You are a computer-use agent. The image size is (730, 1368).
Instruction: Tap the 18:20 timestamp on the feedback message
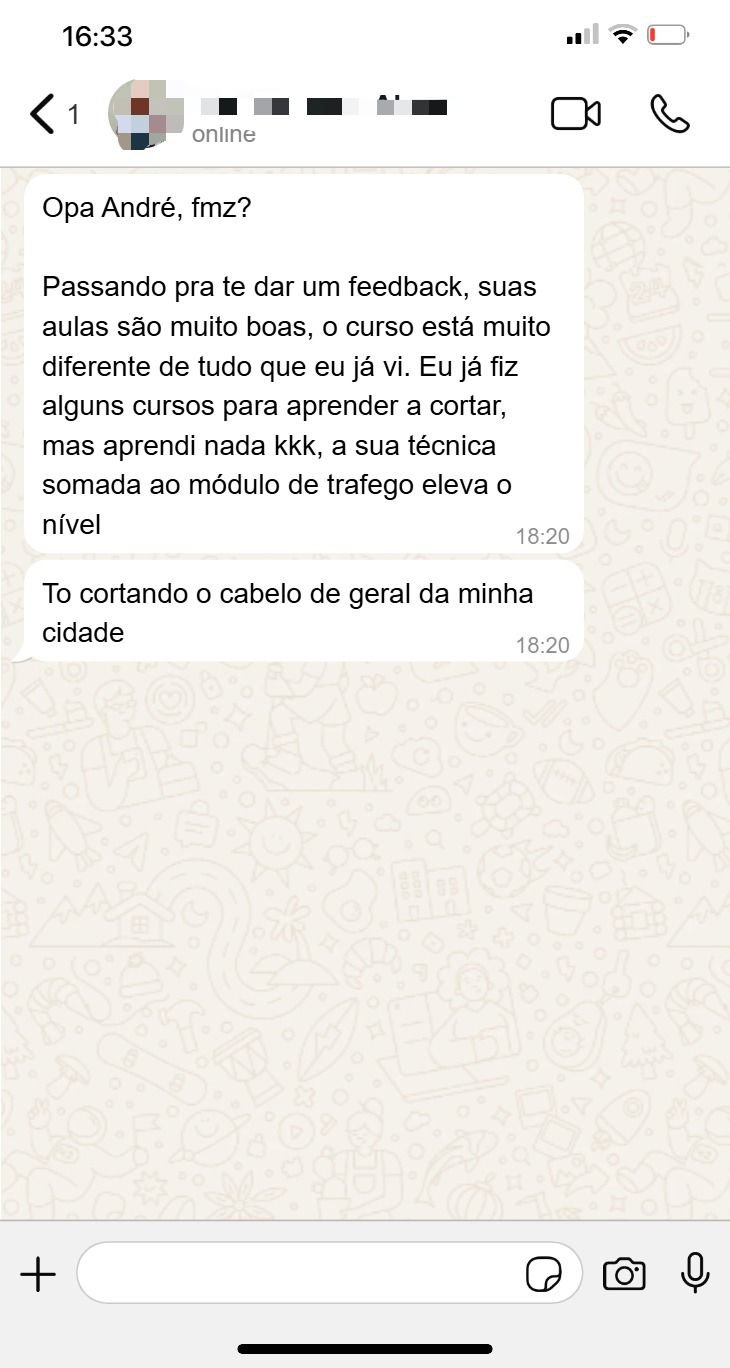click(x=541, y=536)
